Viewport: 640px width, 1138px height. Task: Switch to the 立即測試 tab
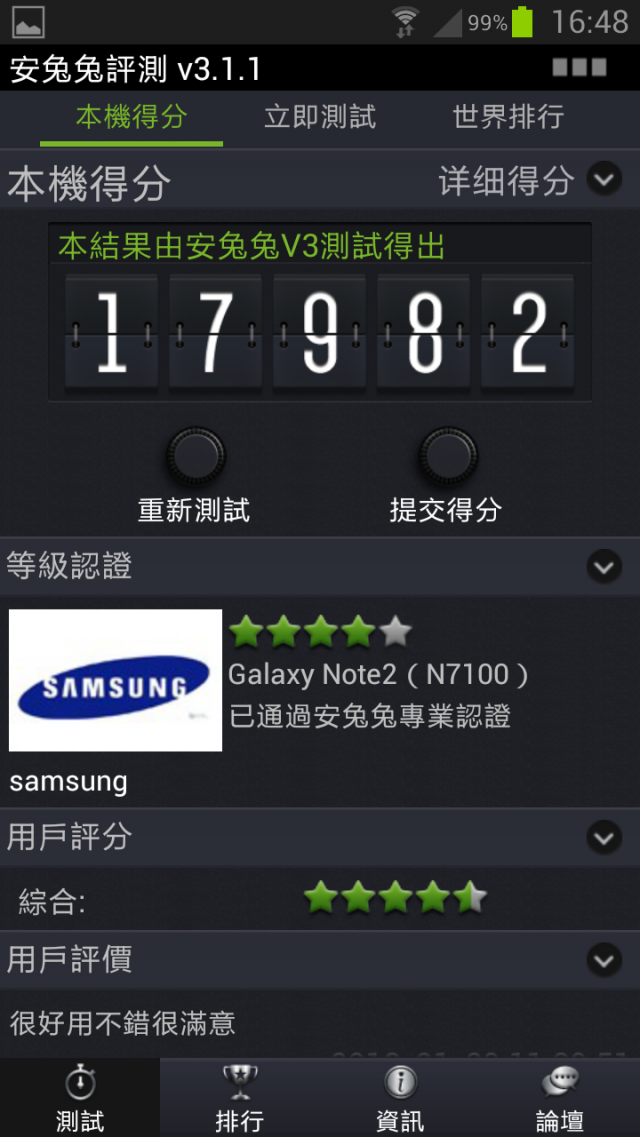tap(320, 117)
